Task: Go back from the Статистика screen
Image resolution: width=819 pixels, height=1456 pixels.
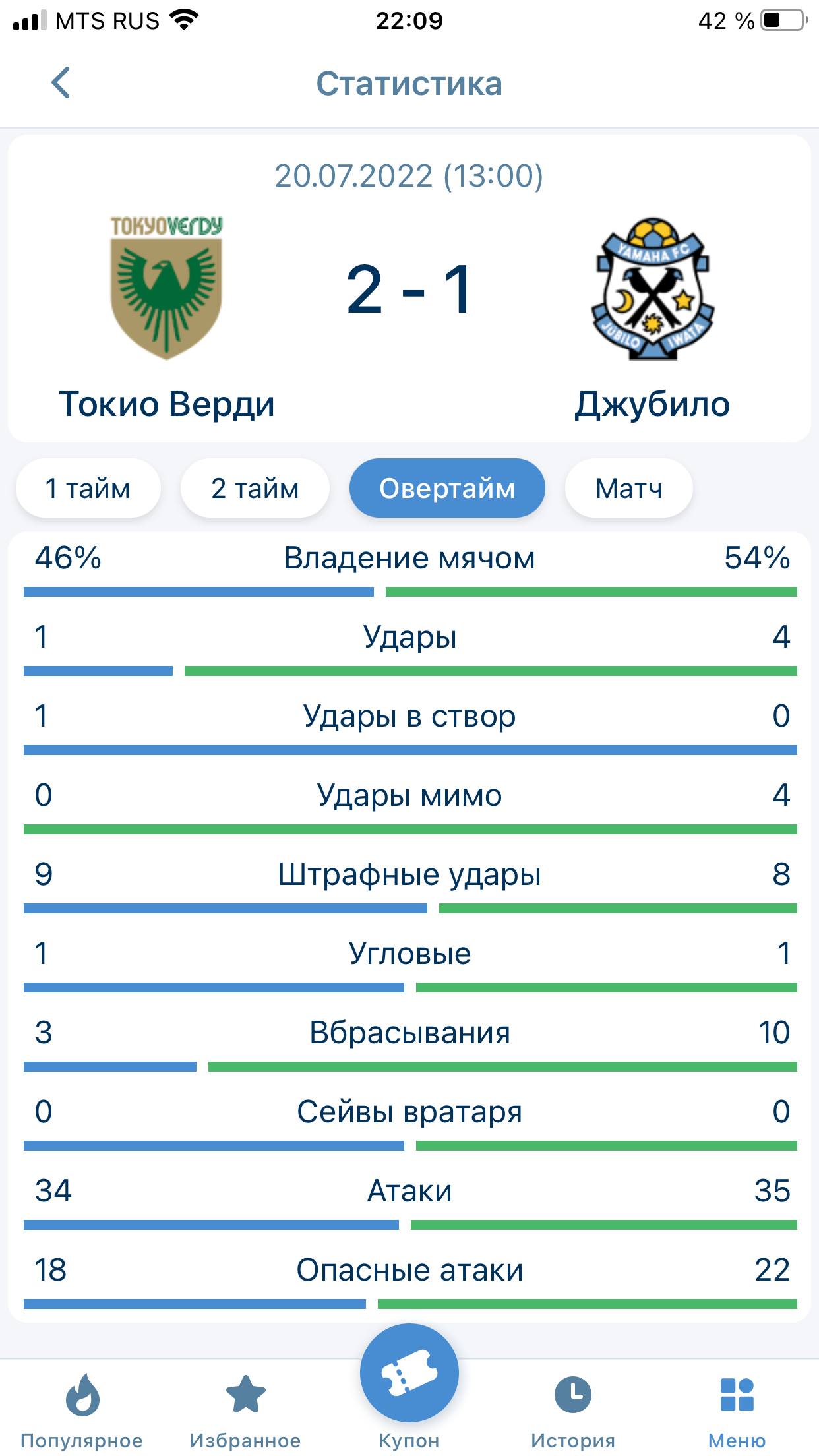Action: click(x=61, y=83)
